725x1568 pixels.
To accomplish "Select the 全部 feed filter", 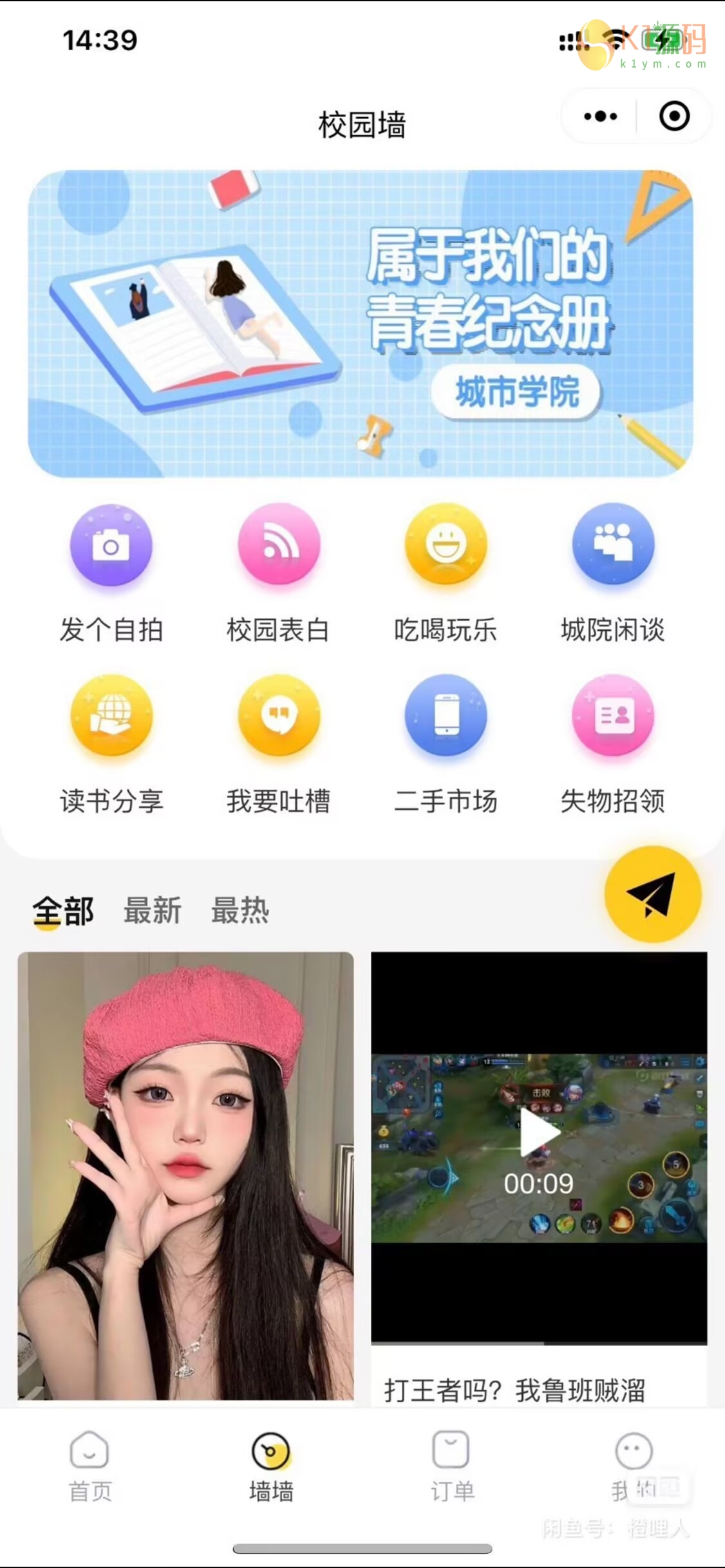I will 63,911.
